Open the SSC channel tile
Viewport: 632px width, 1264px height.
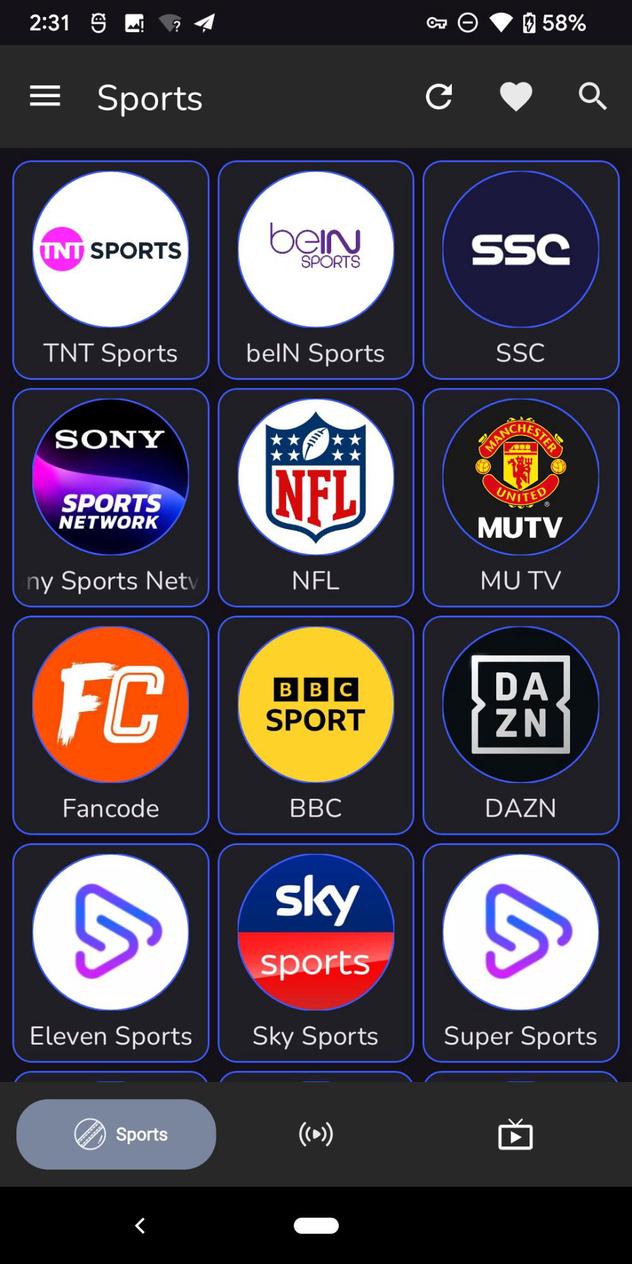(x=521, y=269)
